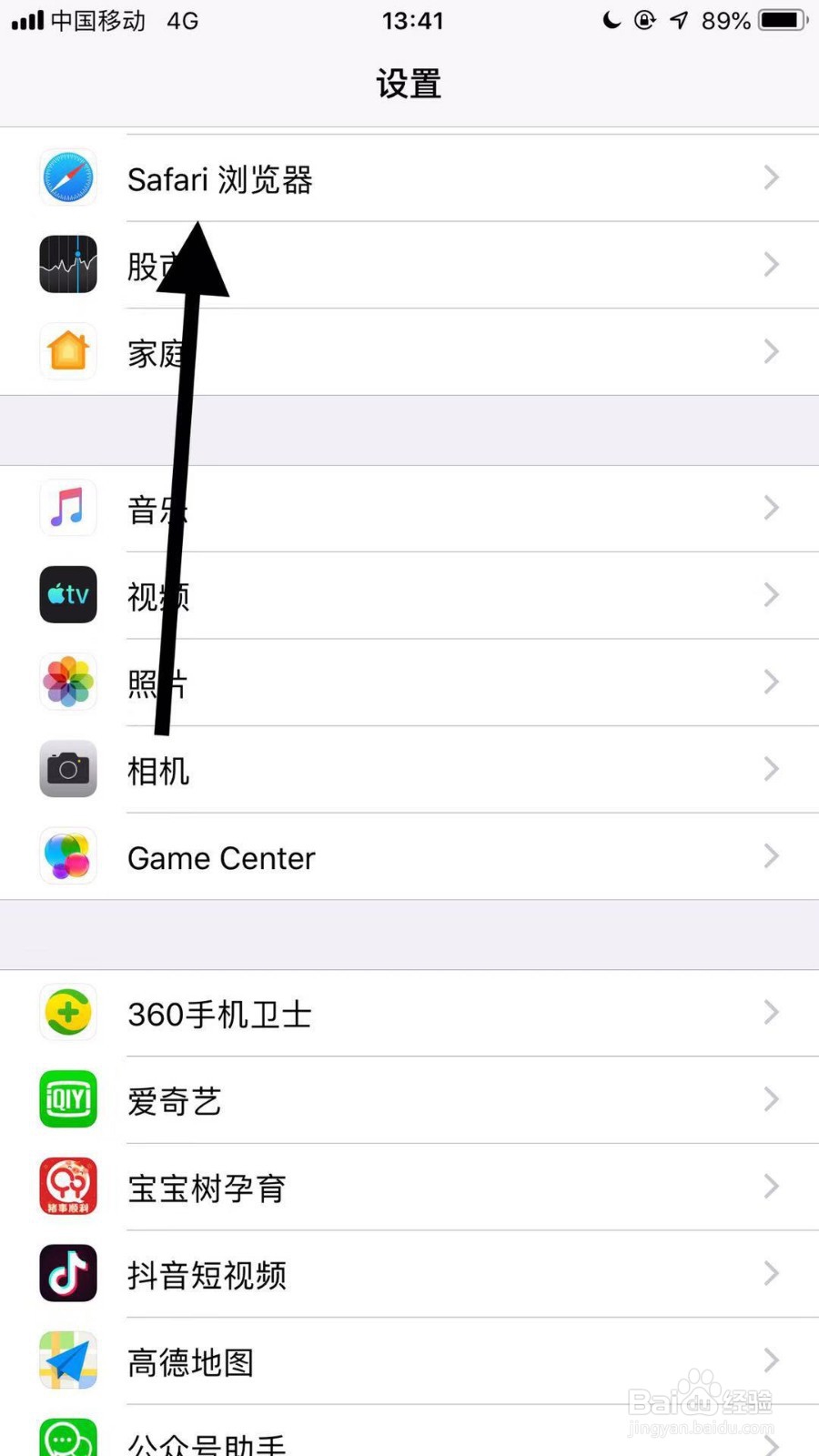Tap the Apple TV 视频 icon
Image resolution: width=819 pixels, height=1456 pixels.
[67, 594]
